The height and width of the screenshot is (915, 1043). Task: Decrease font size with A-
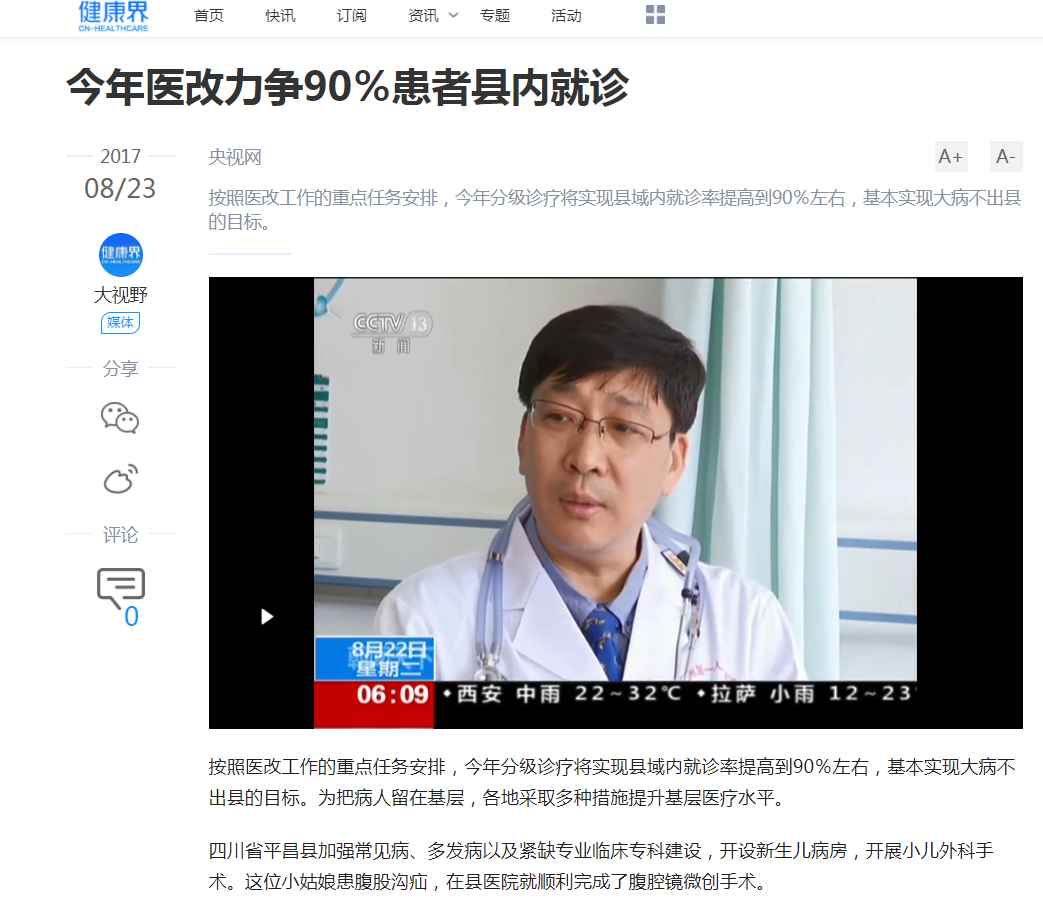[1006, 157]
